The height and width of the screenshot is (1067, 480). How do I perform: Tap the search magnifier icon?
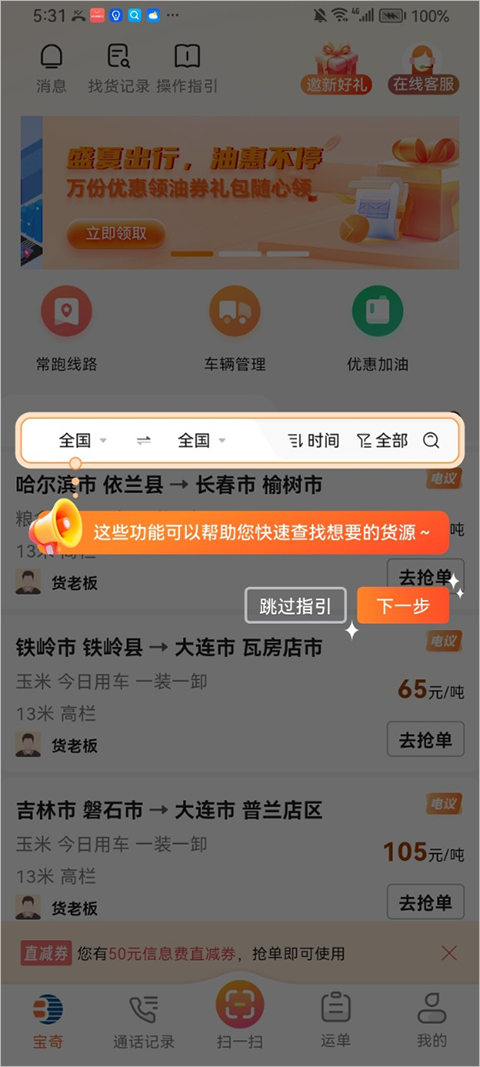point(431,441)
